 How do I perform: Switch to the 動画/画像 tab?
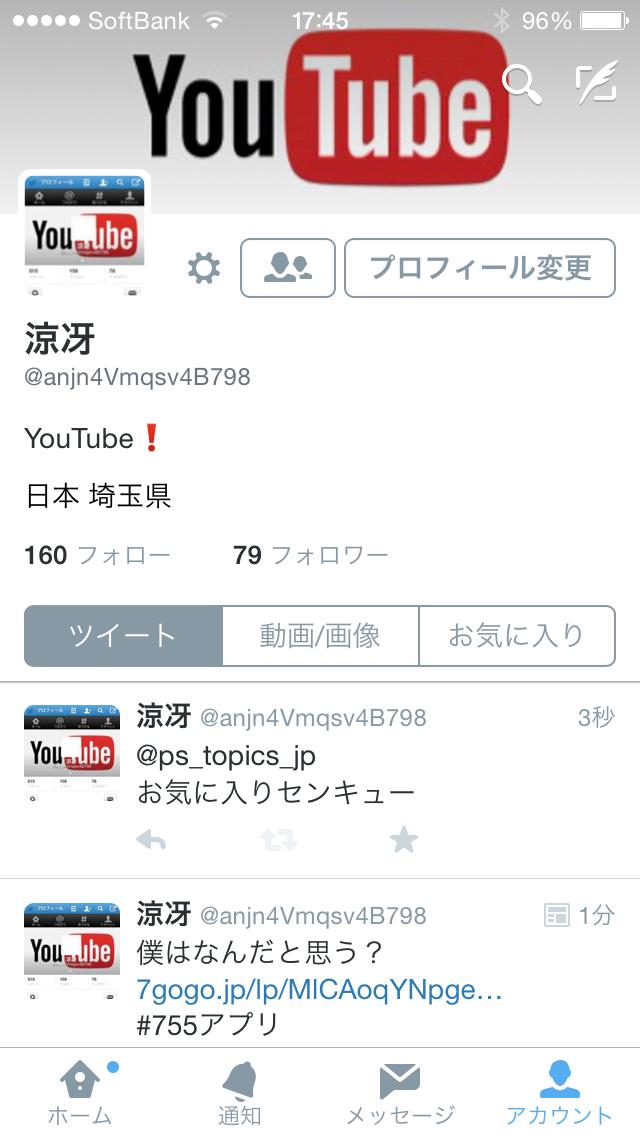[320, 636]
